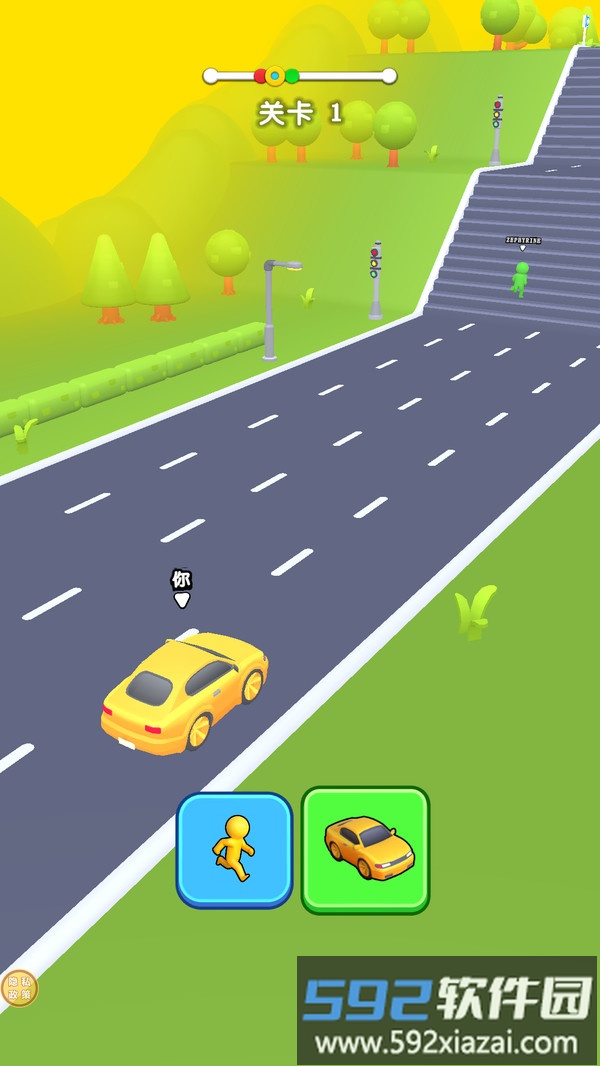
Task: Switch to the running man form
Action: click(x=234, y=849)
